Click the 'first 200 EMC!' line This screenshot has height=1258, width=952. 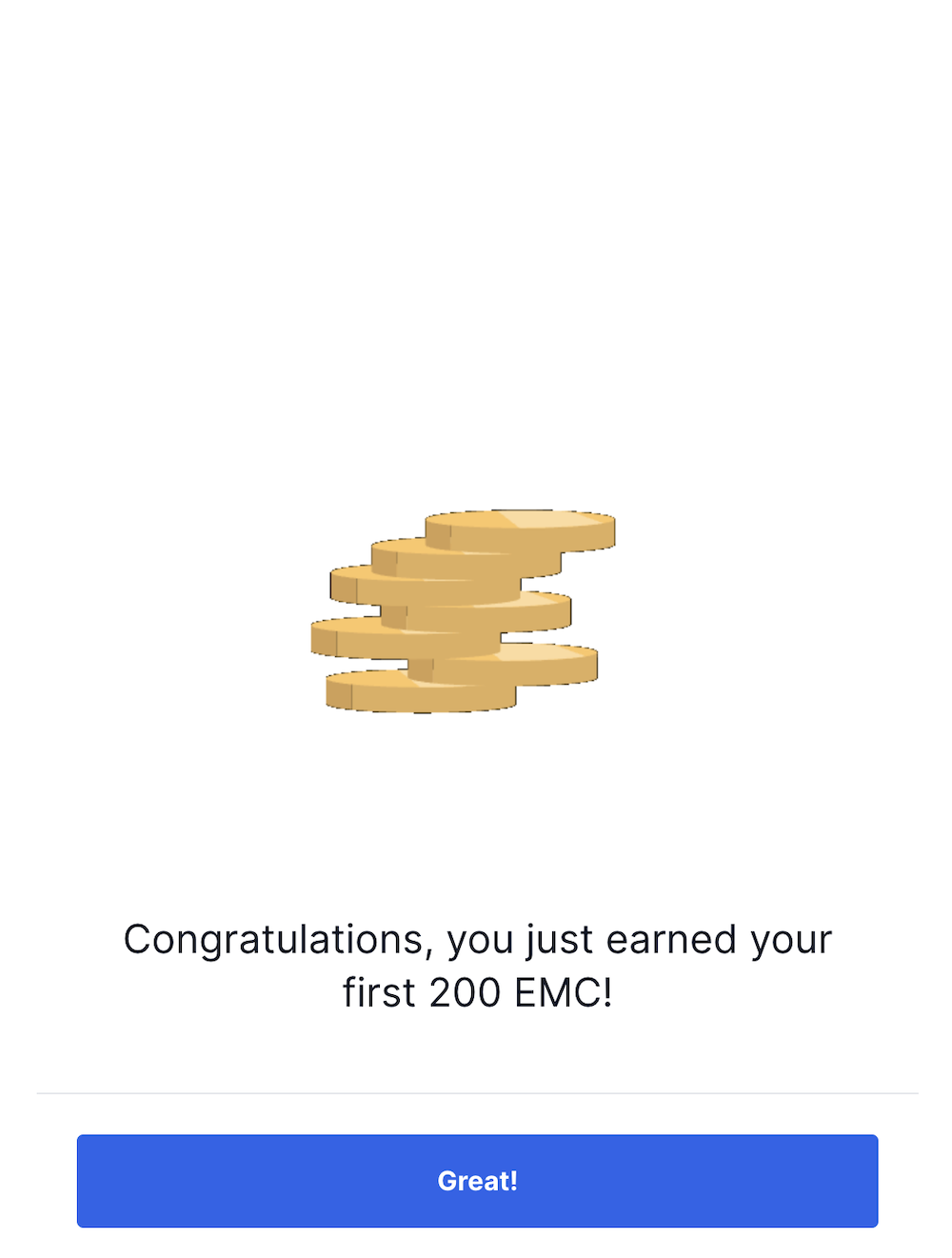click(479, 992)
